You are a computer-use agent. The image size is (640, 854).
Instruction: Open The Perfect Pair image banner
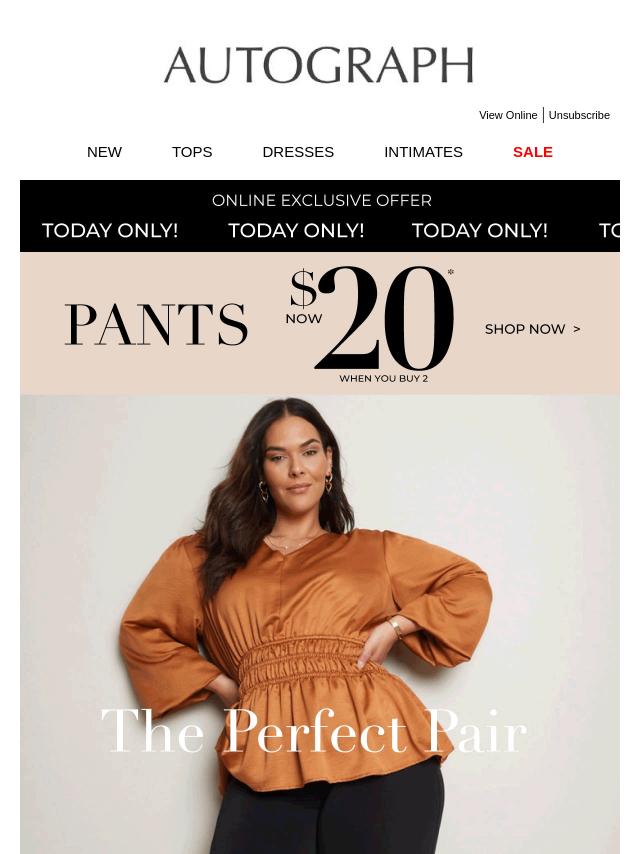point(319,625)
